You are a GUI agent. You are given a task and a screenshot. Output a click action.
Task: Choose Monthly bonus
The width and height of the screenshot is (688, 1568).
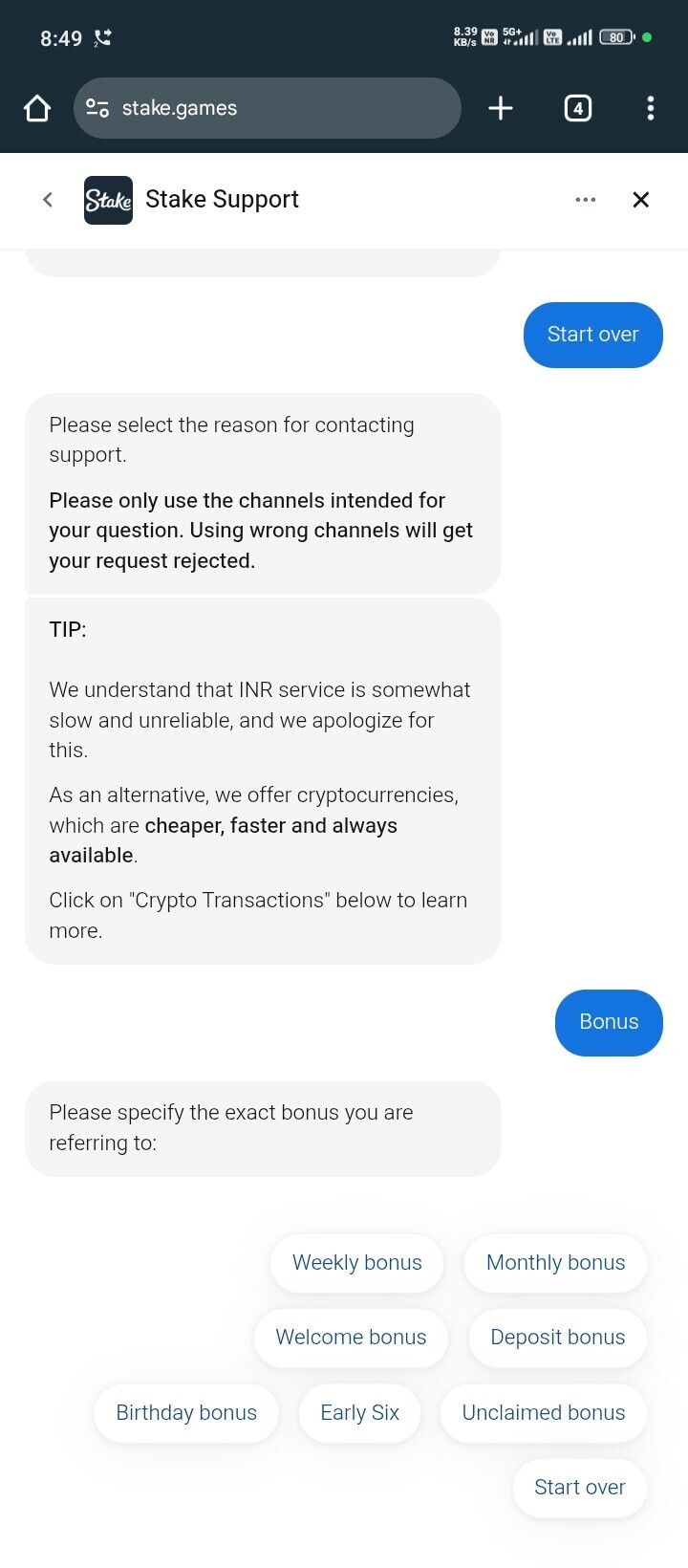coord(556,1262)
